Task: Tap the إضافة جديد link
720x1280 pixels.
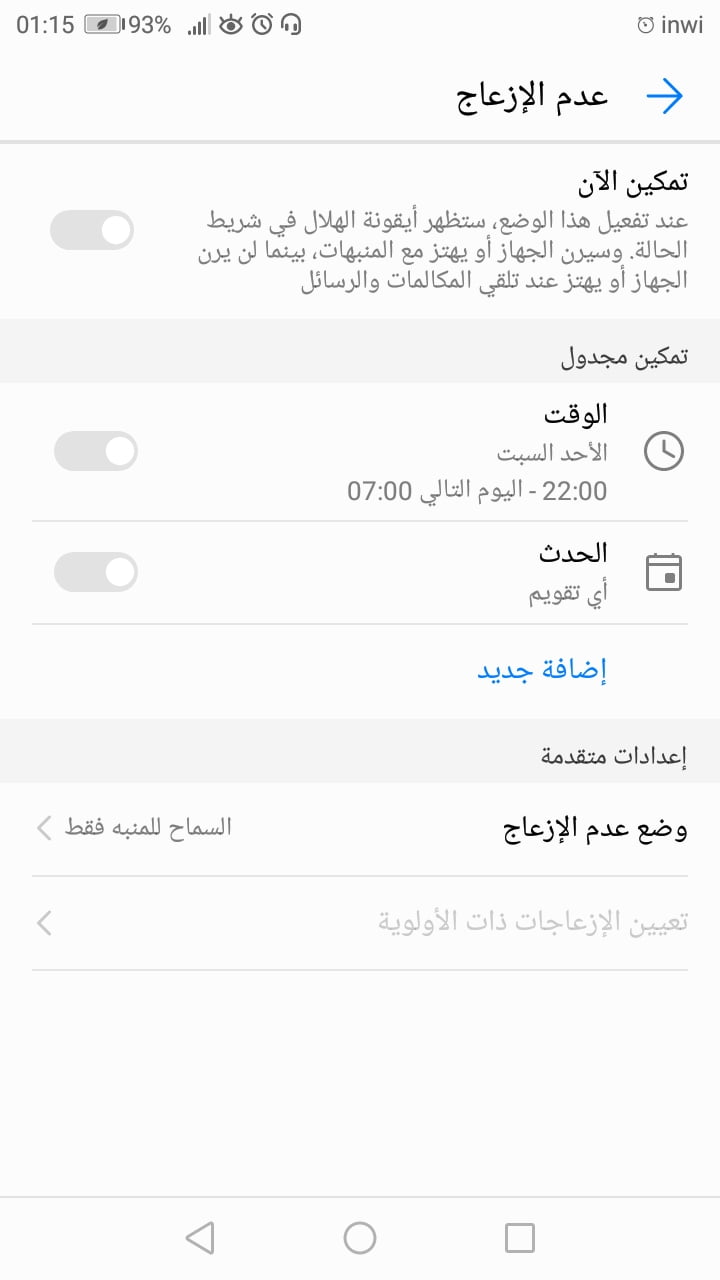Action: tap(543, 670)
